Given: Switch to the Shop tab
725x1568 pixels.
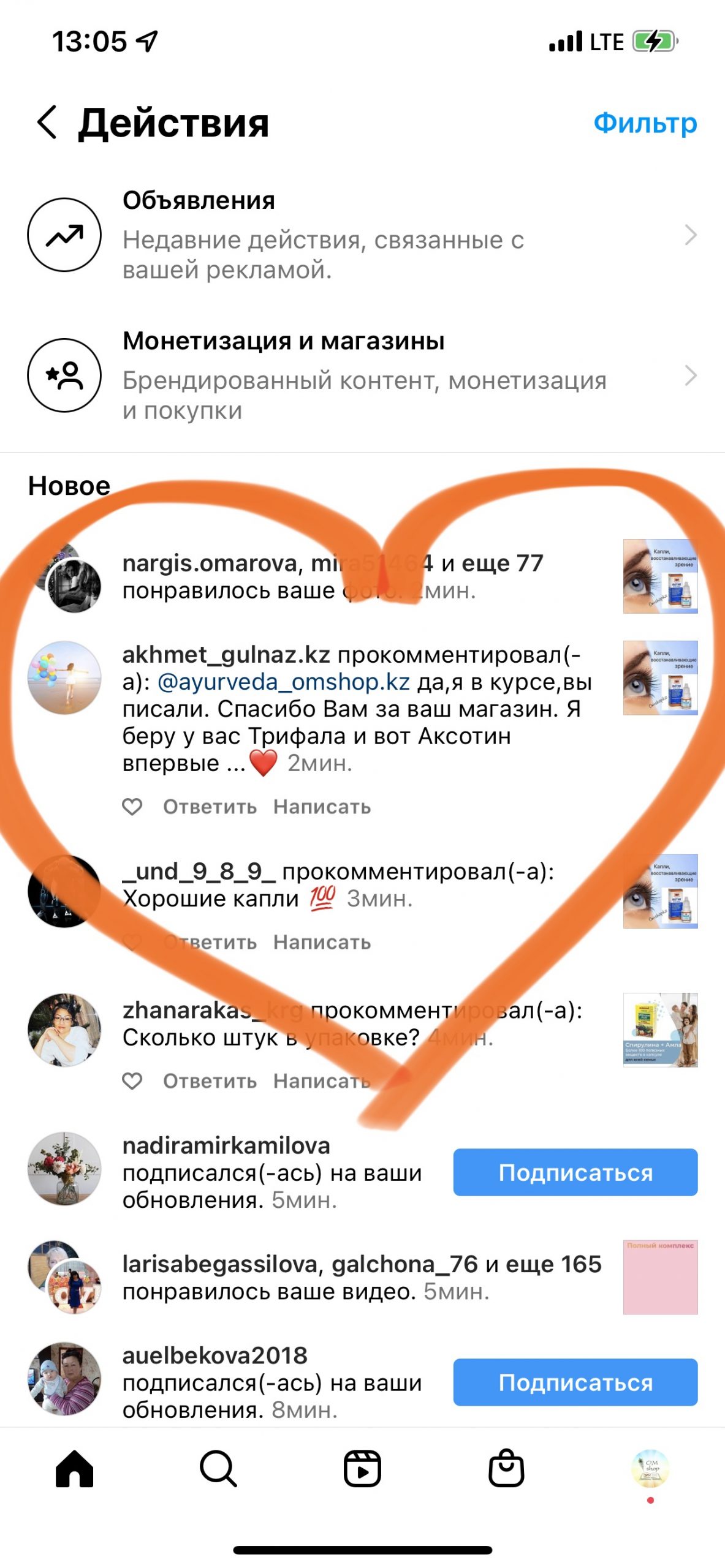Looking at the screenshot, I should (x=506, y=1469).
